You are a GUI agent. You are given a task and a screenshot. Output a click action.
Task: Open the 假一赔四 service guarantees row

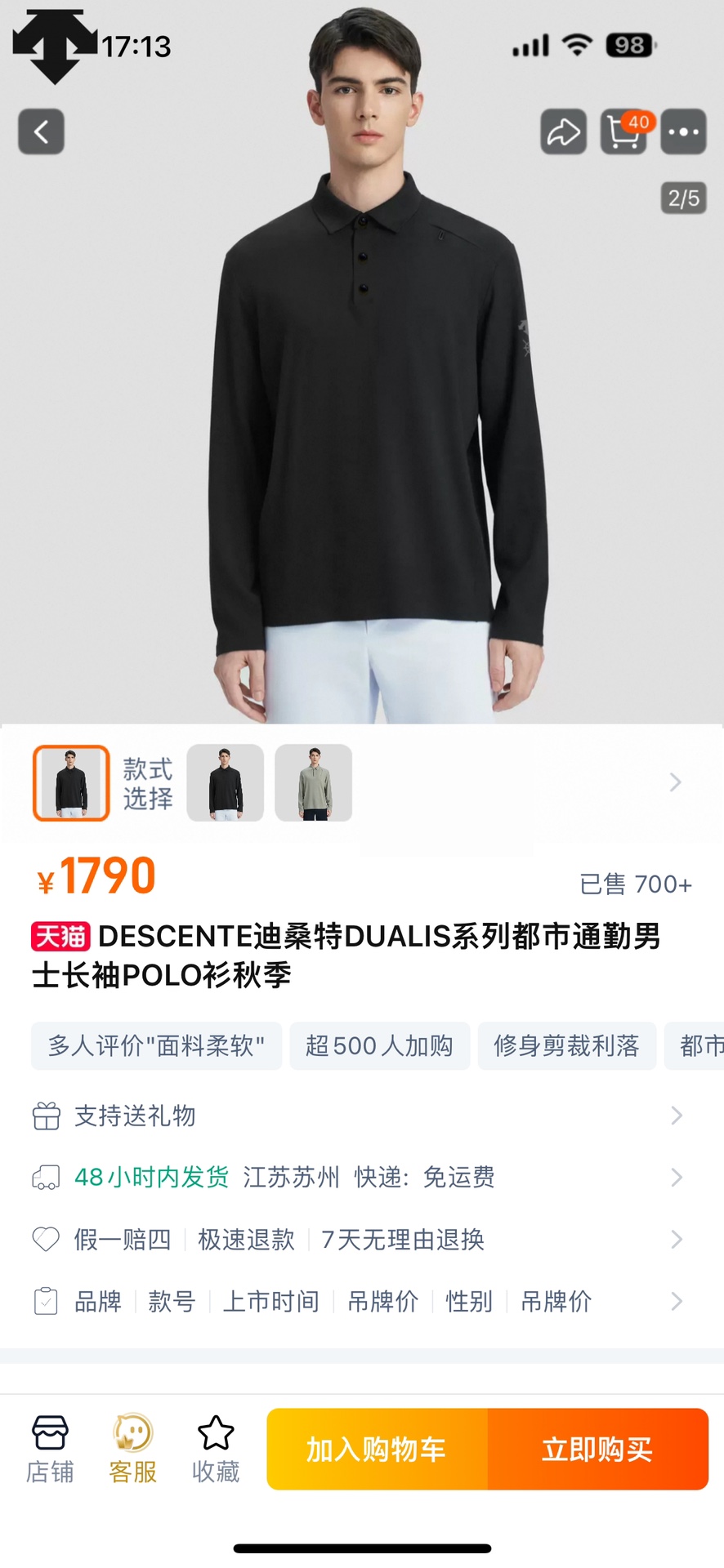360,1239
